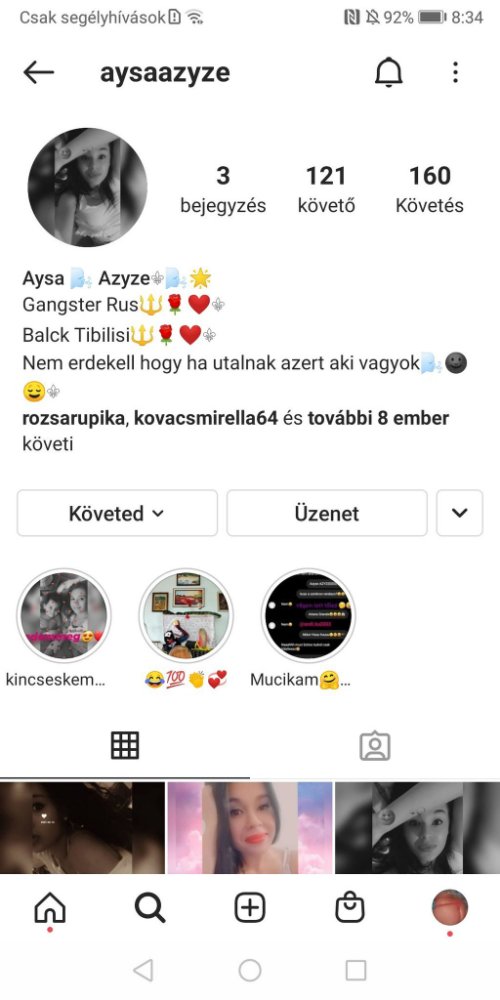Go to the Home feed
The image size is (500, 1000).
50,907
